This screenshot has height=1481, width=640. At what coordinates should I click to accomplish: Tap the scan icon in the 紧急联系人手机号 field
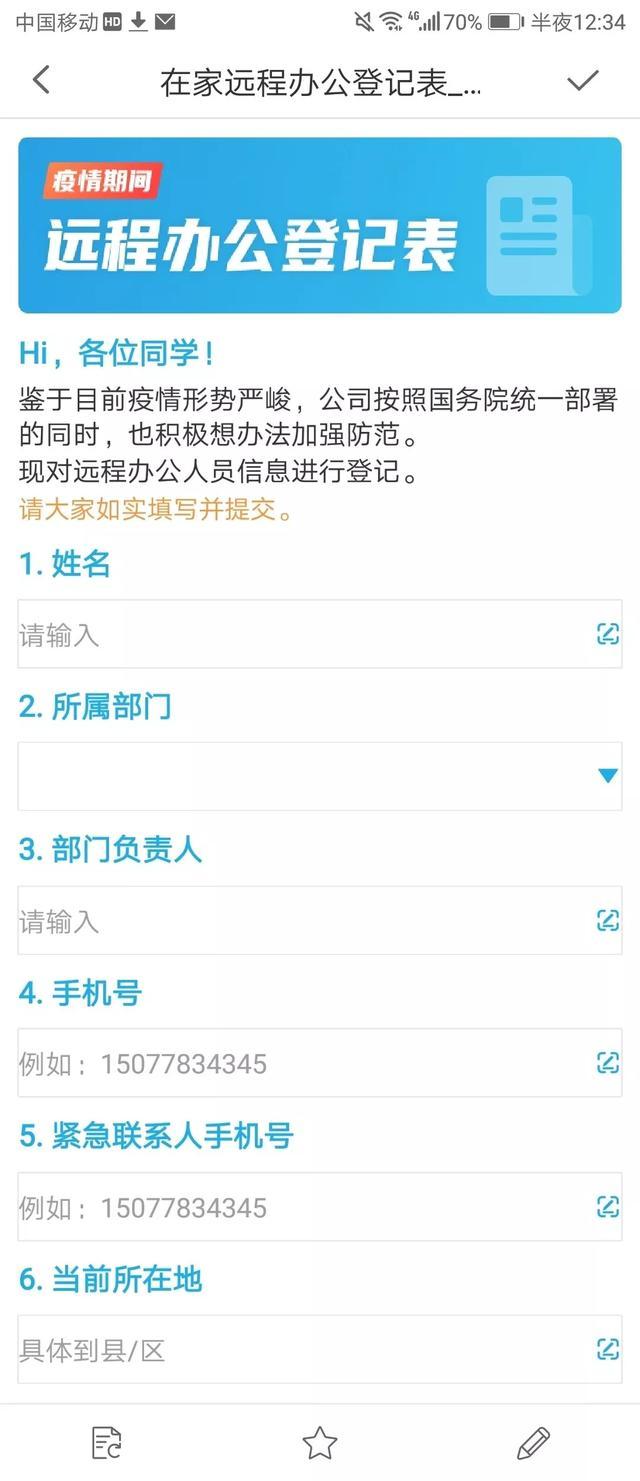click(x=608, y=1207)
